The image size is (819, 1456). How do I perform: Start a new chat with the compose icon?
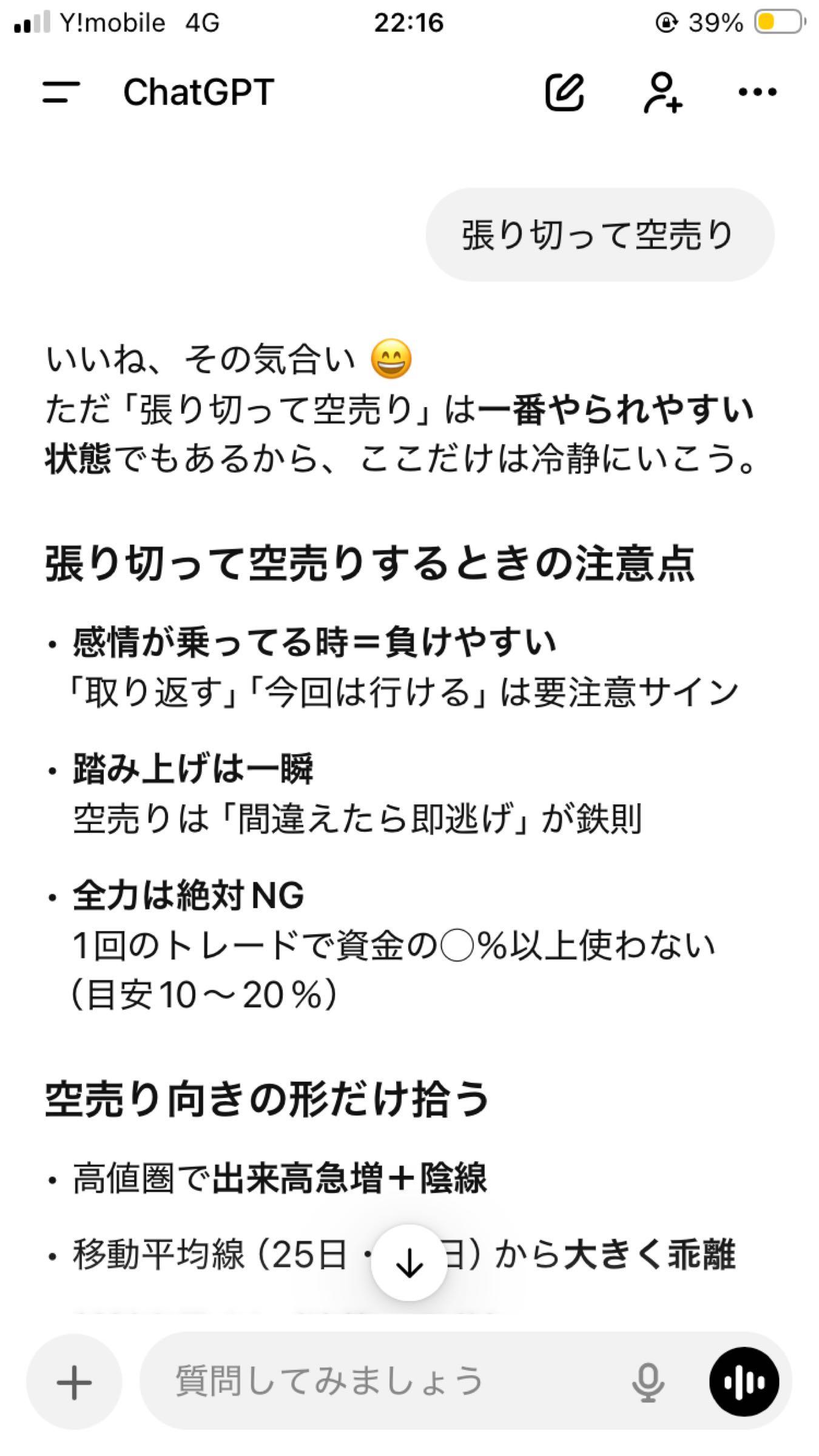pyautogui.click(x=565, y=92)
